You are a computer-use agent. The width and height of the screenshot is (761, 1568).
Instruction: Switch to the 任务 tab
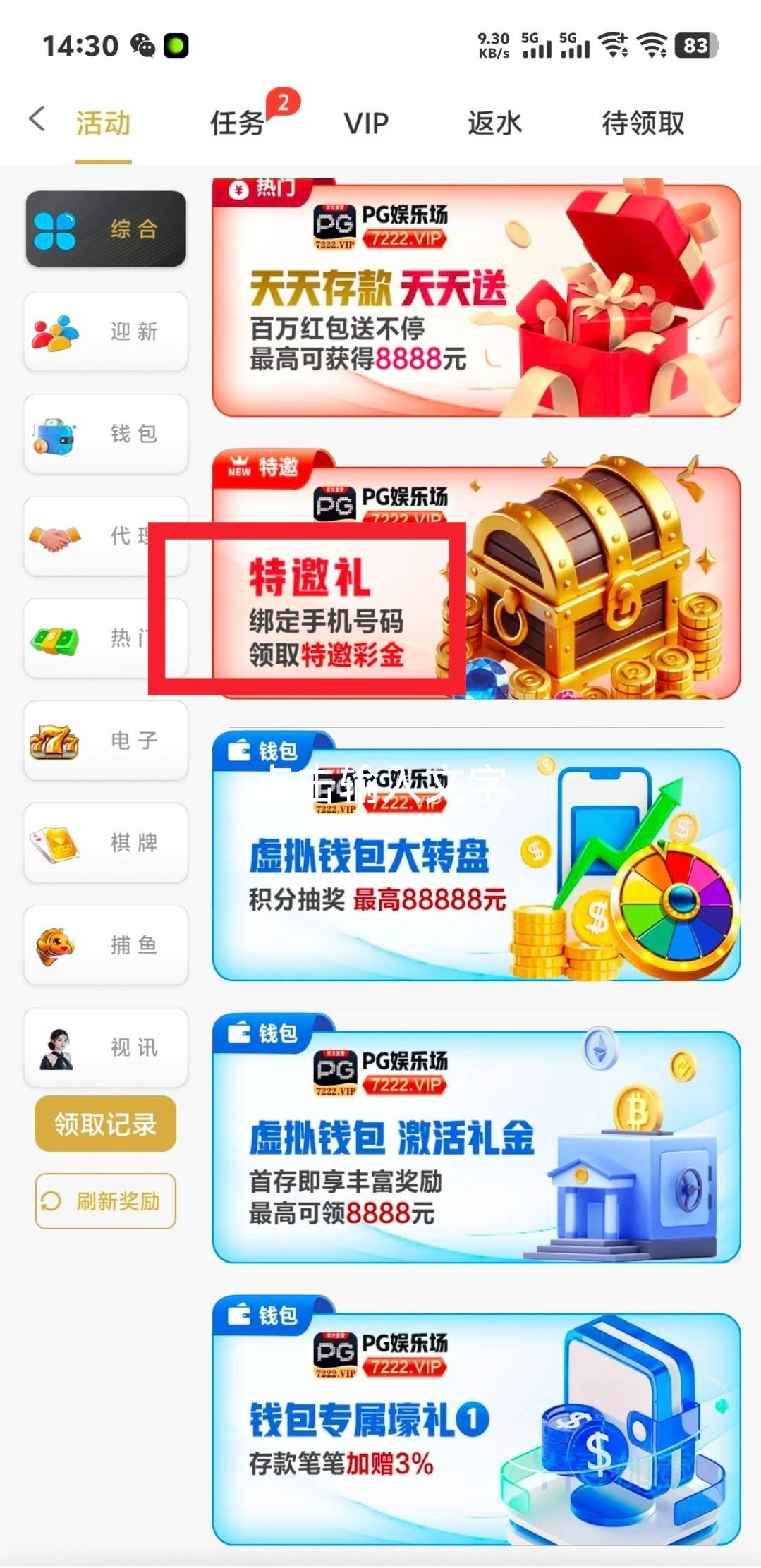238,123
